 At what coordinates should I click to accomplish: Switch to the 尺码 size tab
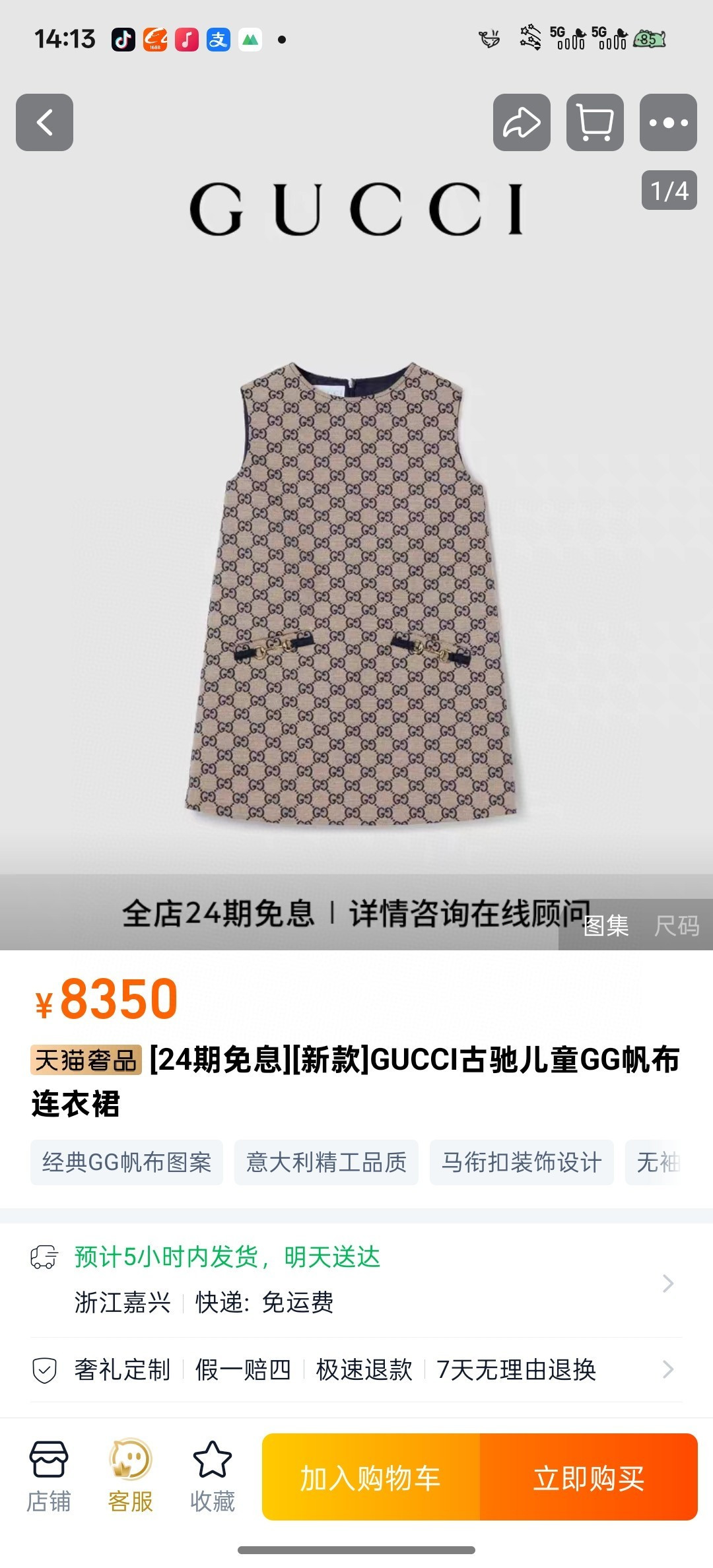677,926
